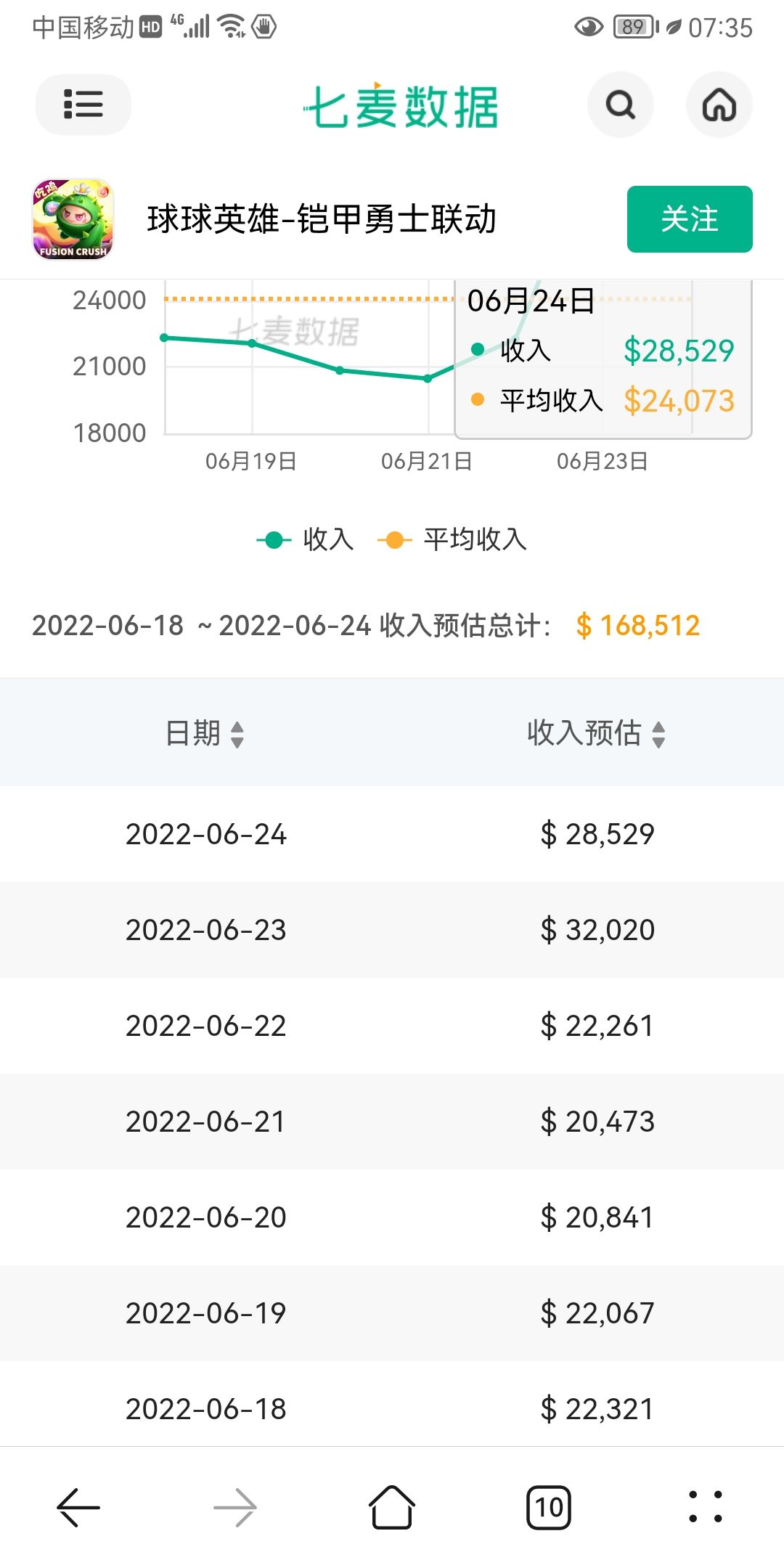Open the list menu button

[x=83, y=105]
